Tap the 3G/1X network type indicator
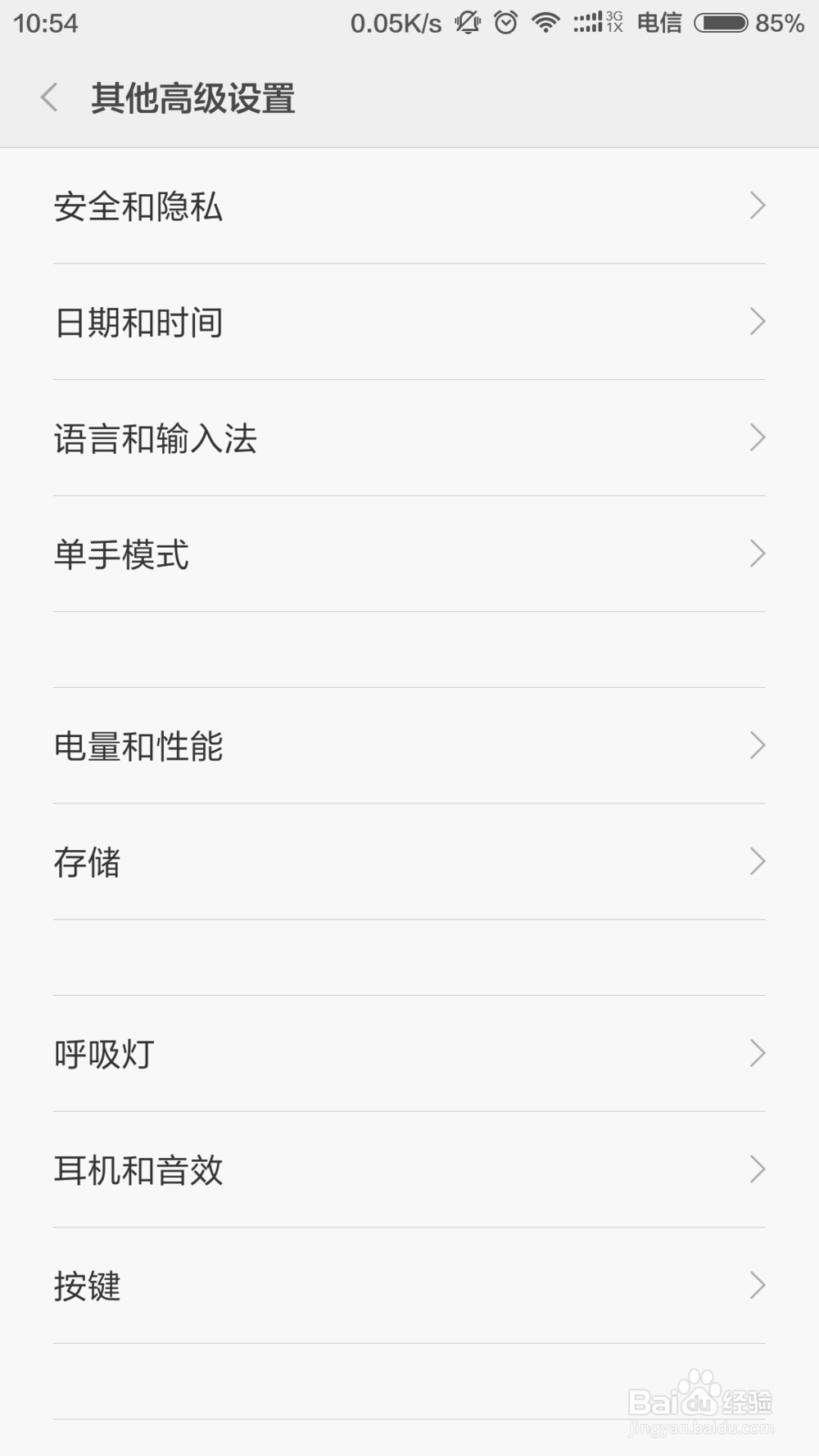Viewport: 819px width, 1456px height. click(x=615, y=23)
